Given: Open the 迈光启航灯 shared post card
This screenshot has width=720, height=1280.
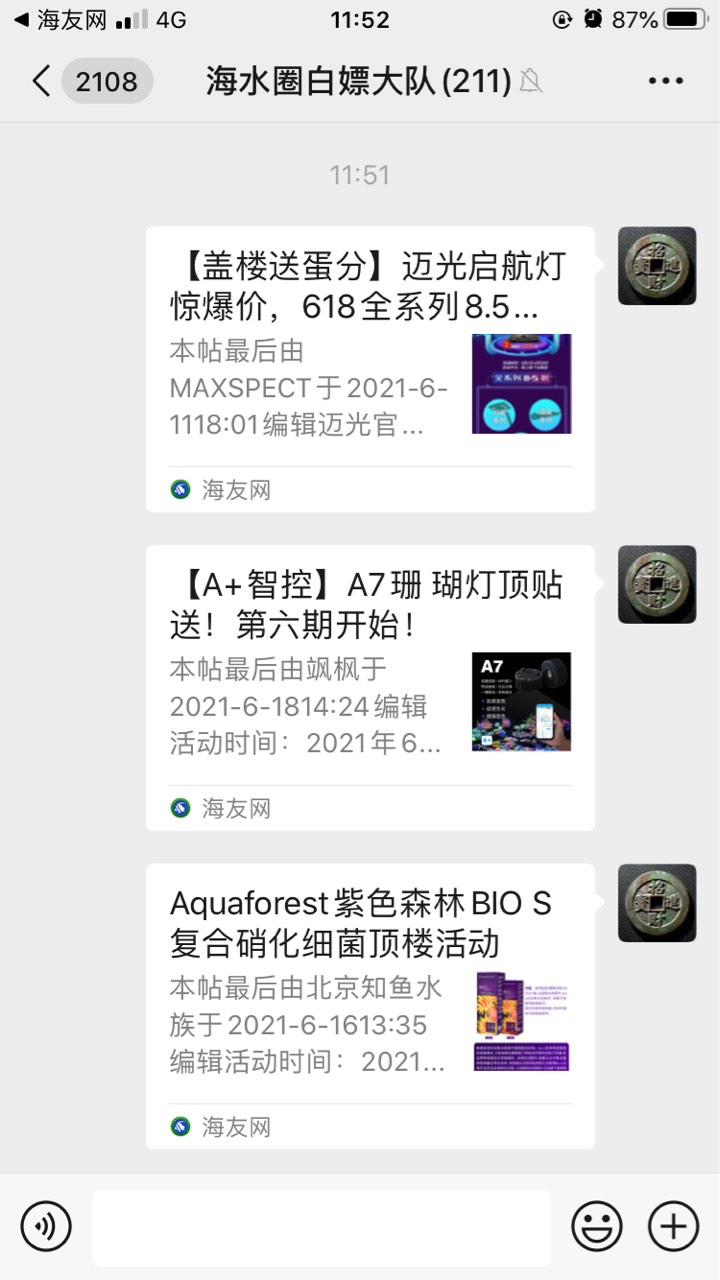Looking at the screenshot, I should pos(370,369).
